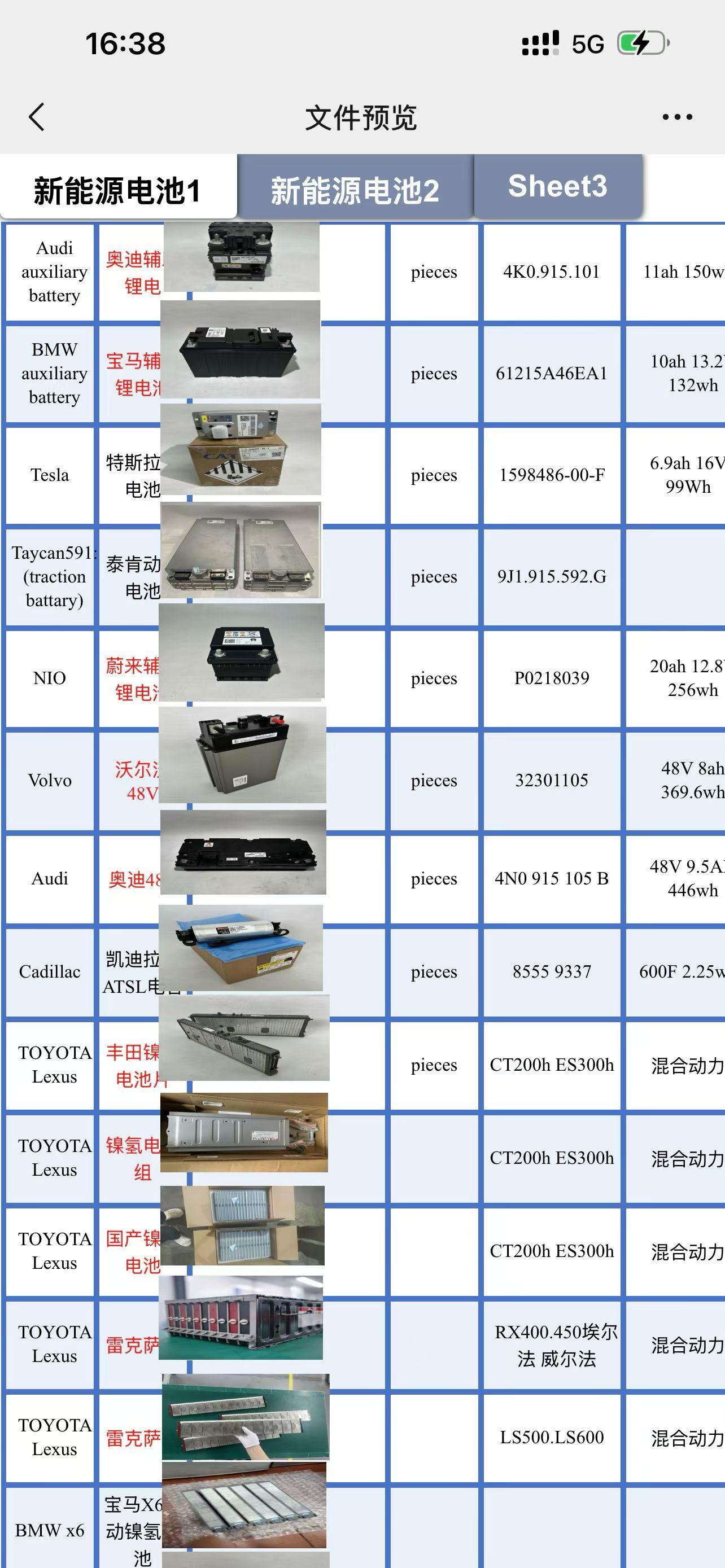This screenshot has width=725, height=1568.
Task: Switch to the 新能源电池2 sheet tab
Action: 355,190
